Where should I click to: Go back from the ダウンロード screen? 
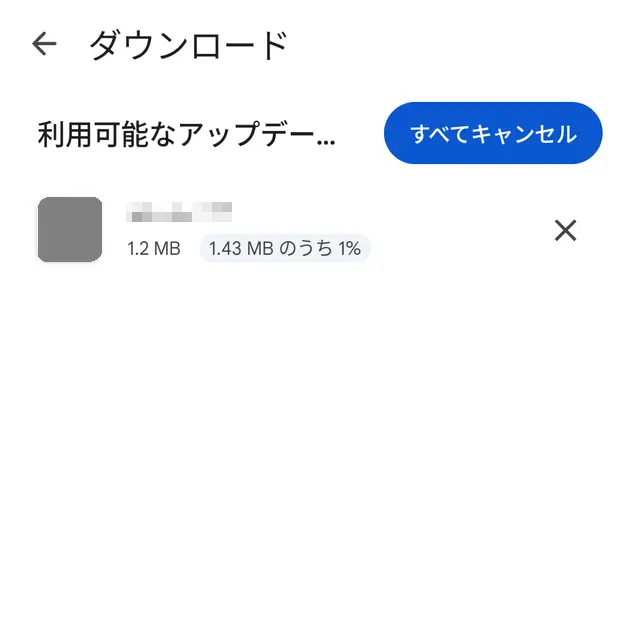point(44,44)
